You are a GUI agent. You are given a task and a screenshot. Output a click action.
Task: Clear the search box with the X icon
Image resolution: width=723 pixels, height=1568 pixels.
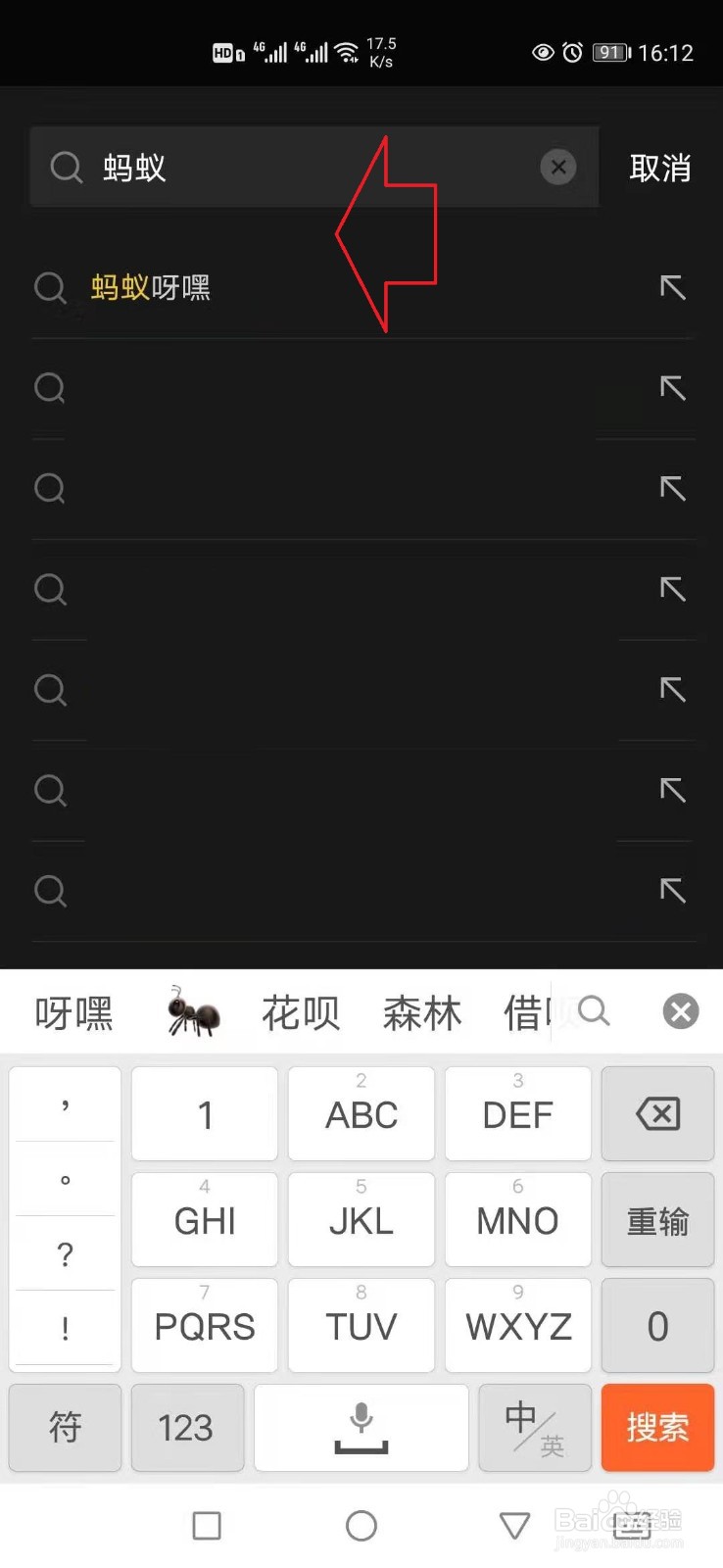[558, 167]
